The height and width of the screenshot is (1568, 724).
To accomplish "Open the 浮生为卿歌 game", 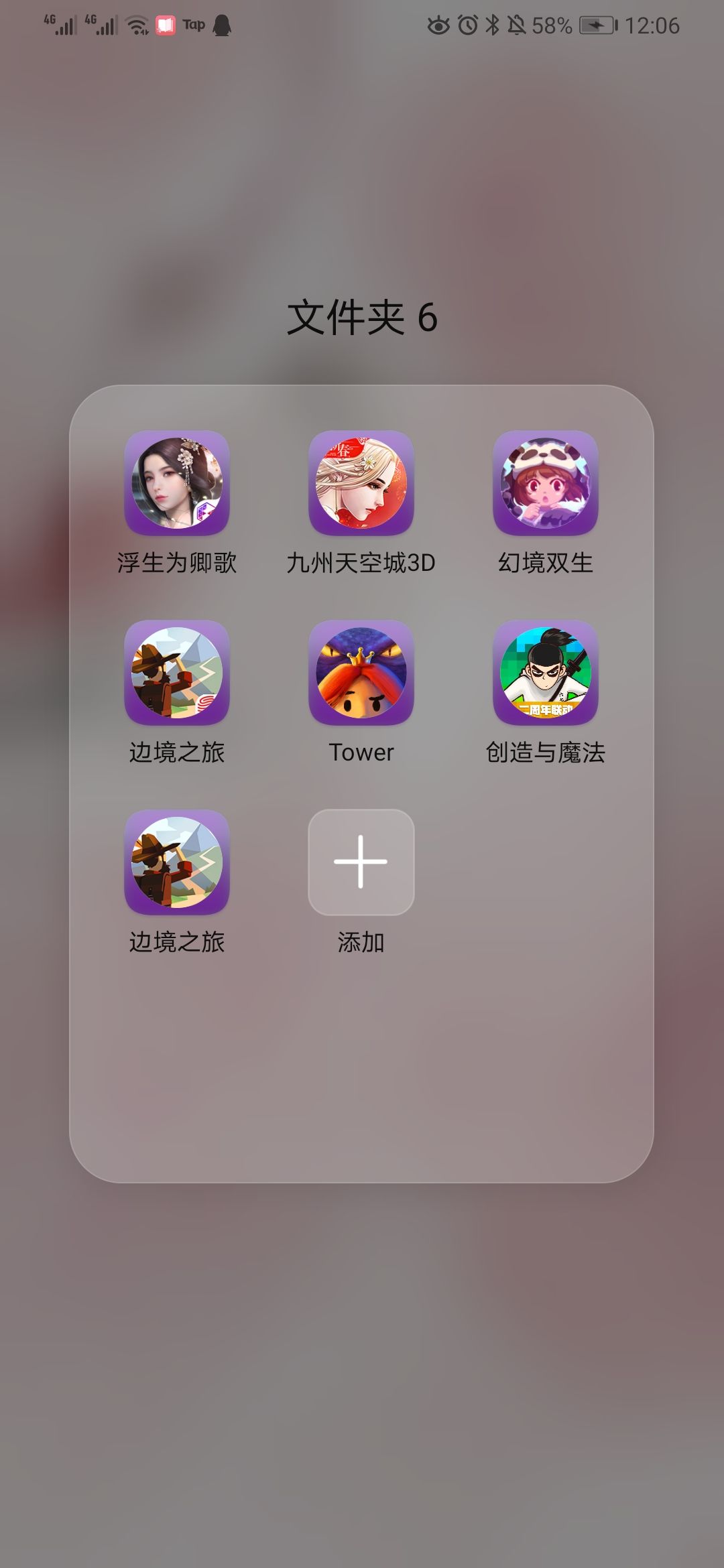I will click(177, 483).
